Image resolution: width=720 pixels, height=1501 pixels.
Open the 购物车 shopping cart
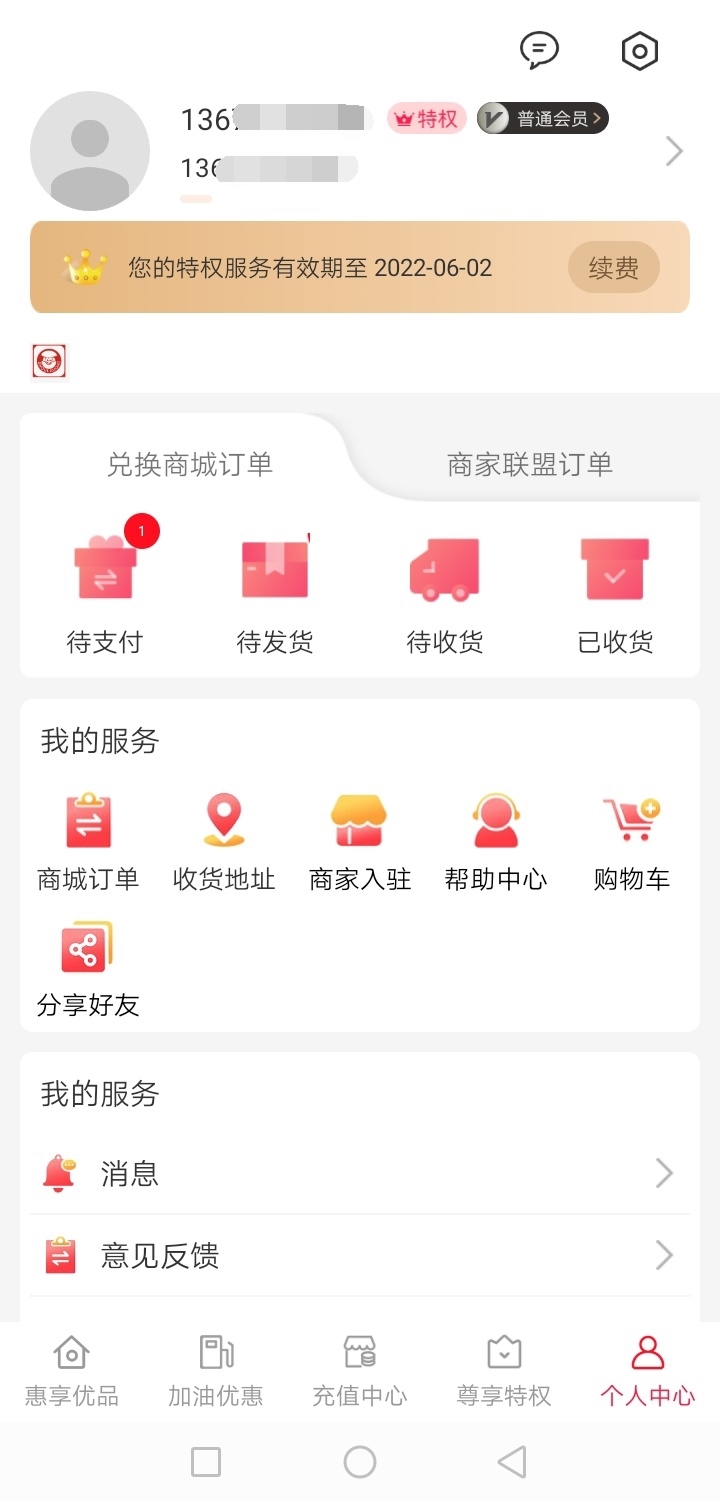tap(632, 841)
